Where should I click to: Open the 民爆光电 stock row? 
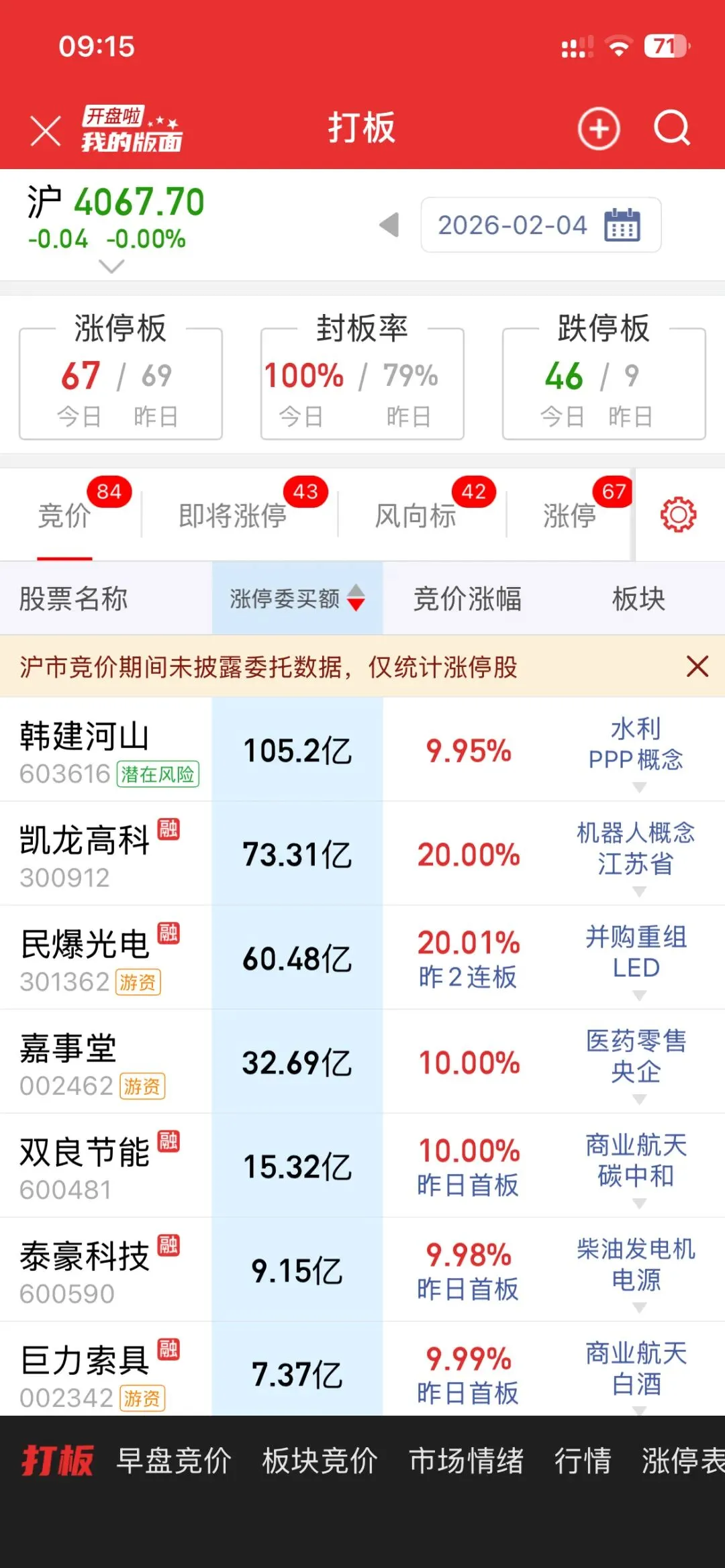[x=362, y=957]
